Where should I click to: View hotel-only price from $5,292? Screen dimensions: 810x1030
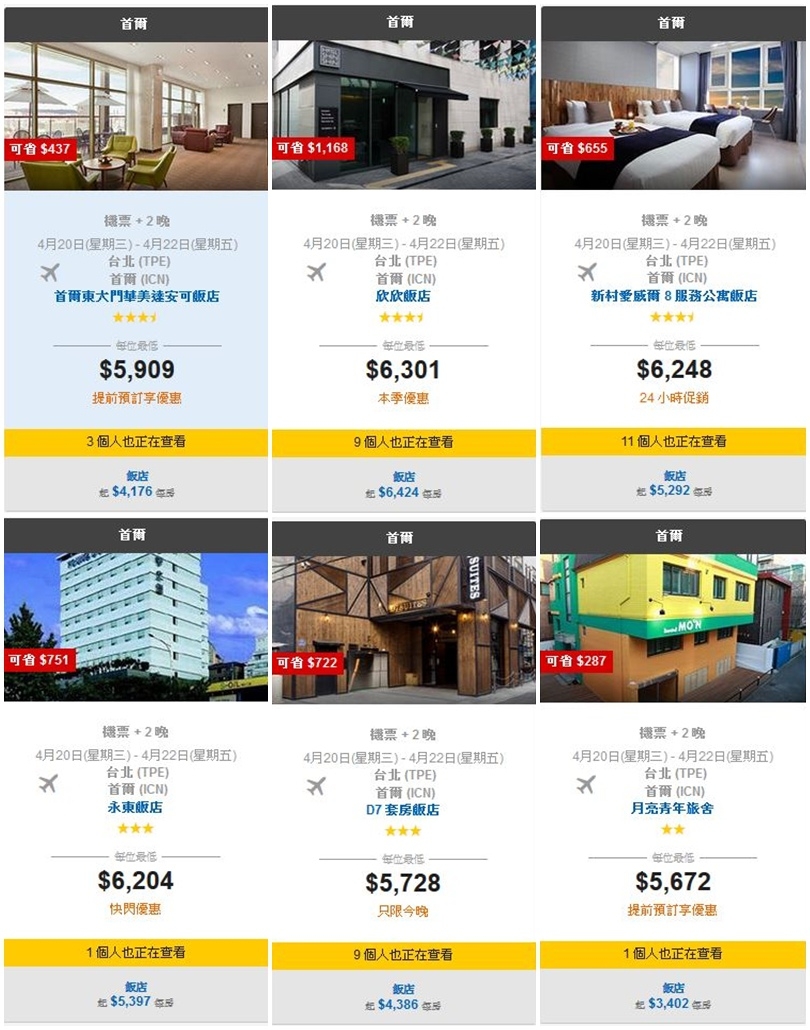pos(674,484)
